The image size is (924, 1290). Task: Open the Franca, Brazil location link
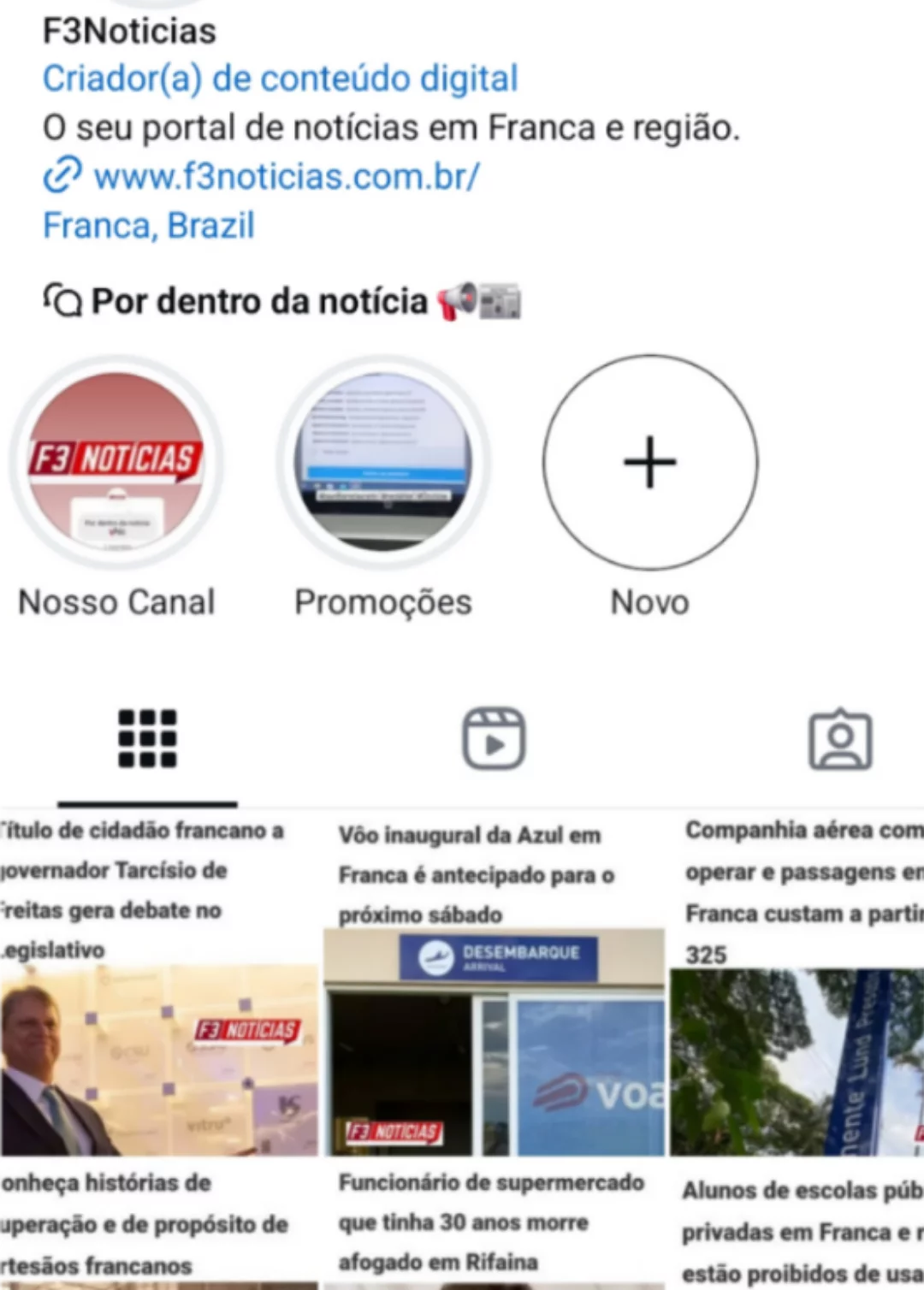pos(149,226)
